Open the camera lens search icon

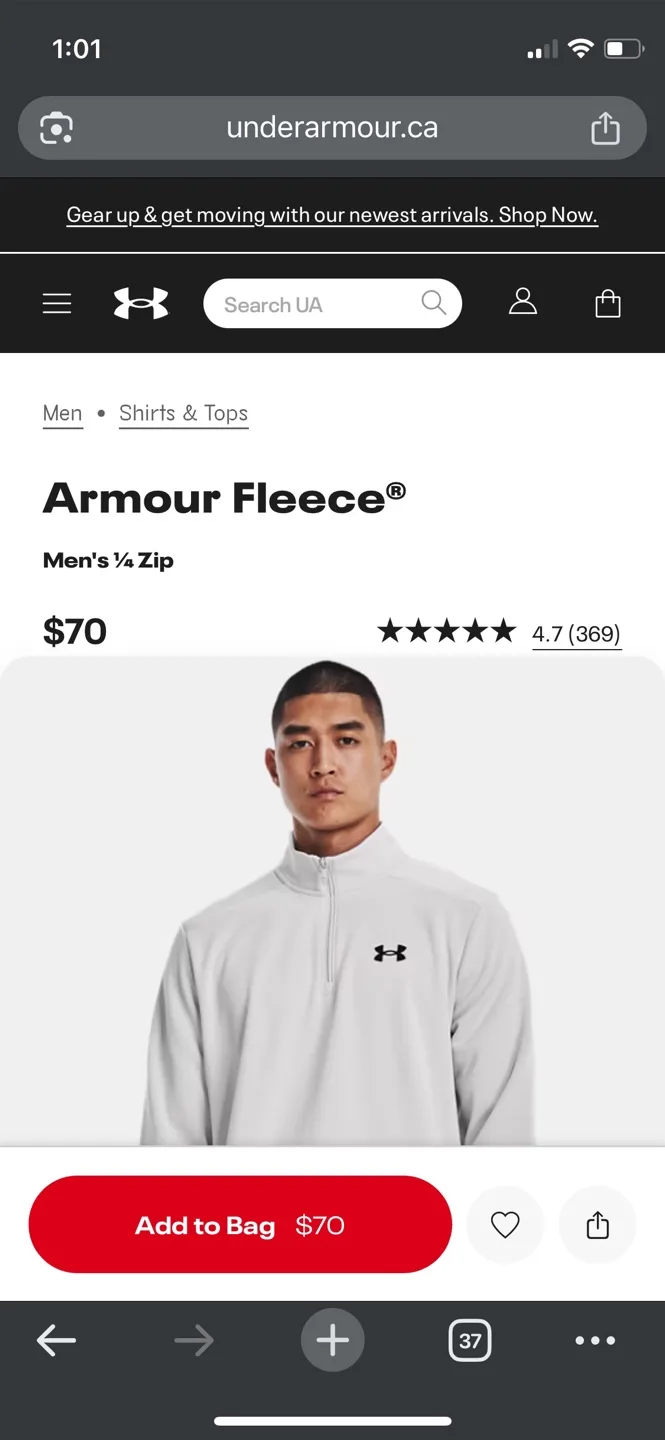56,128
